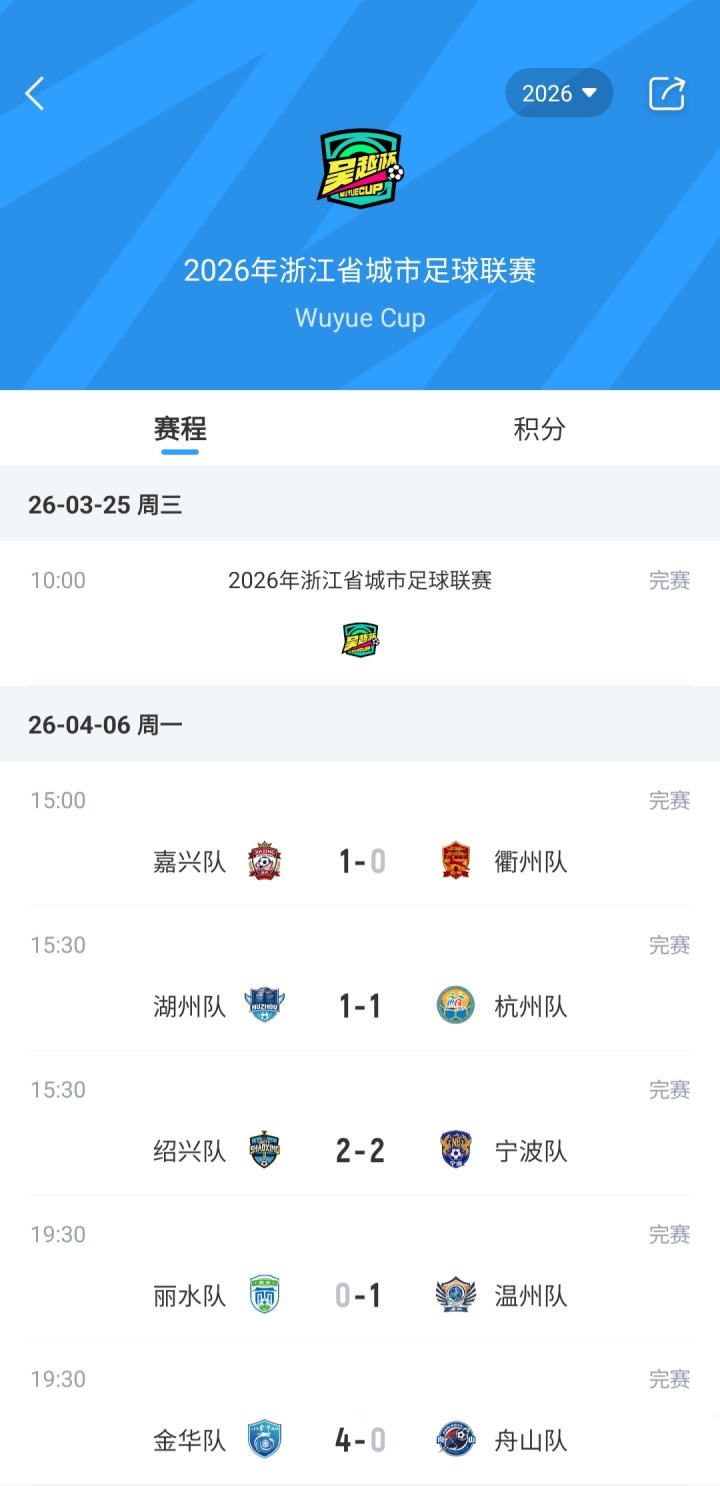Viewport: 720px width, 1486px height.
Task: Open the 嘉兴队 vs 衢州队 match
Action: 360,860
